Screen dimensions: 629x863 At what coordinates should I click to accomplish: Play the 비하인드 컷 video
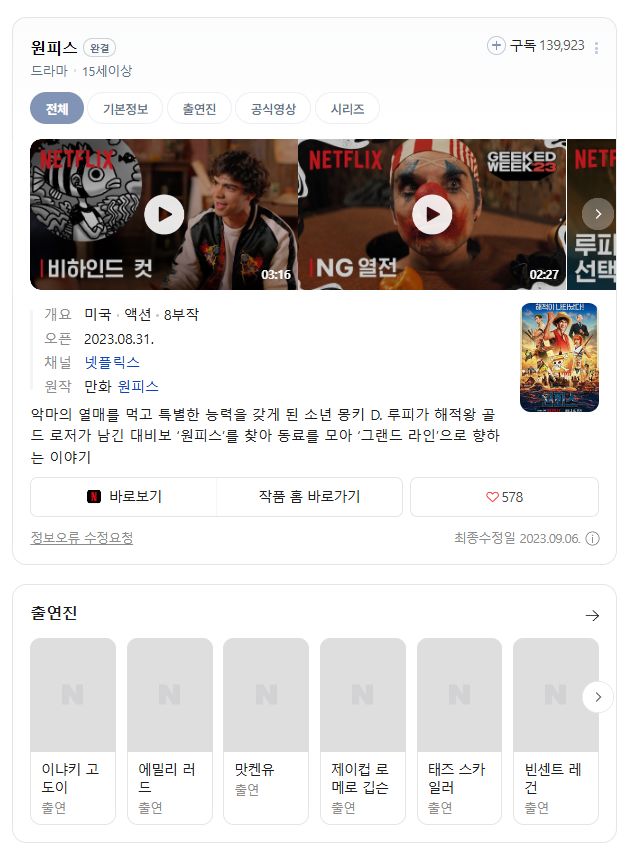(x=164, y=214)
